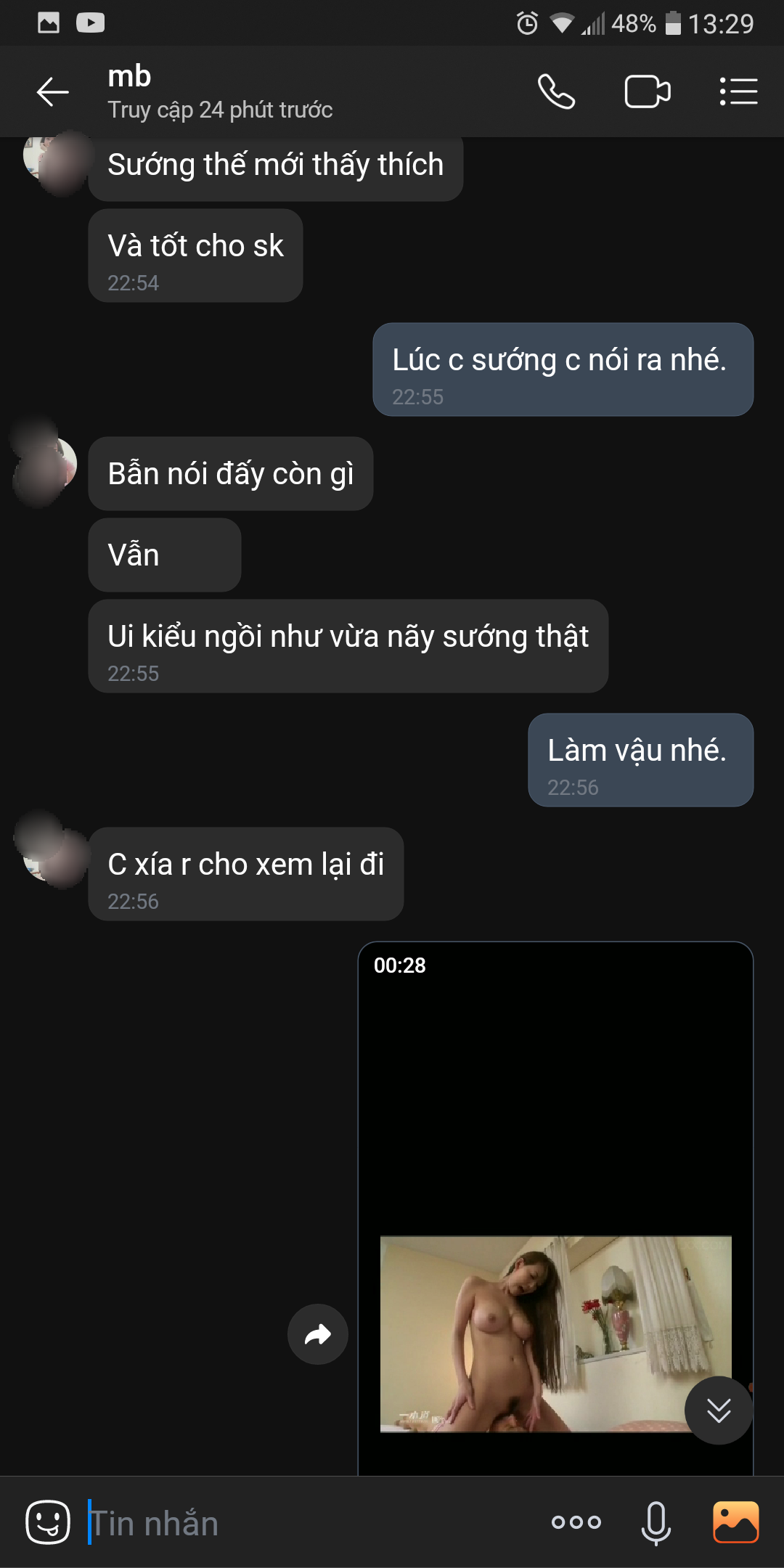Start a voice call with mb

[556, 92]
